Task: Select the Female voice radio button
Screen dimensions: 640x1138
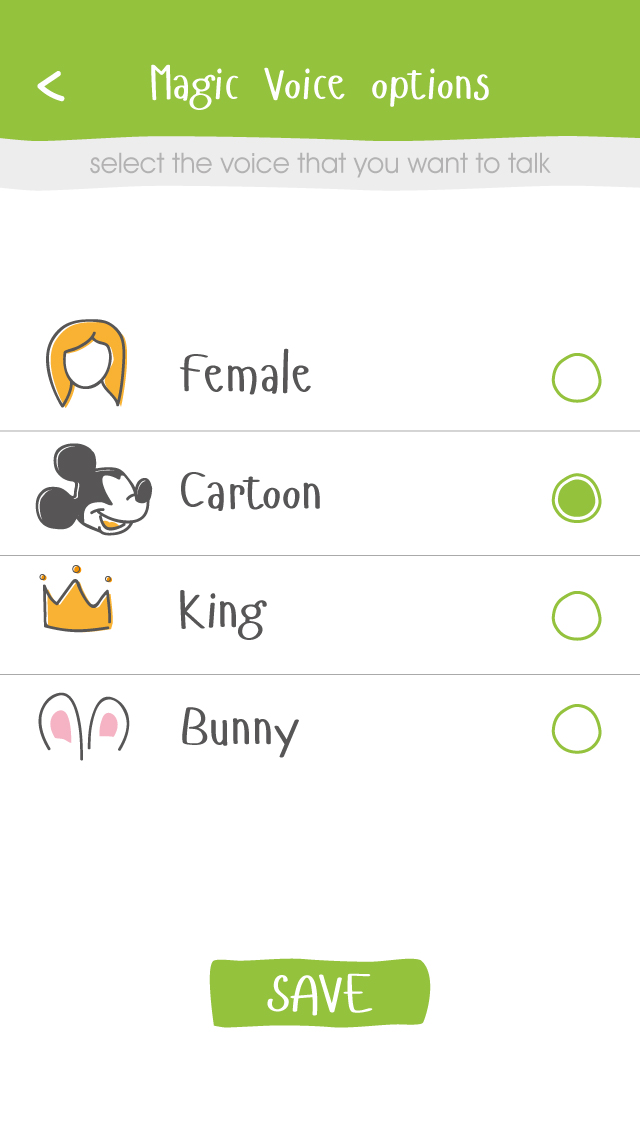Action: tap(576, 379)
